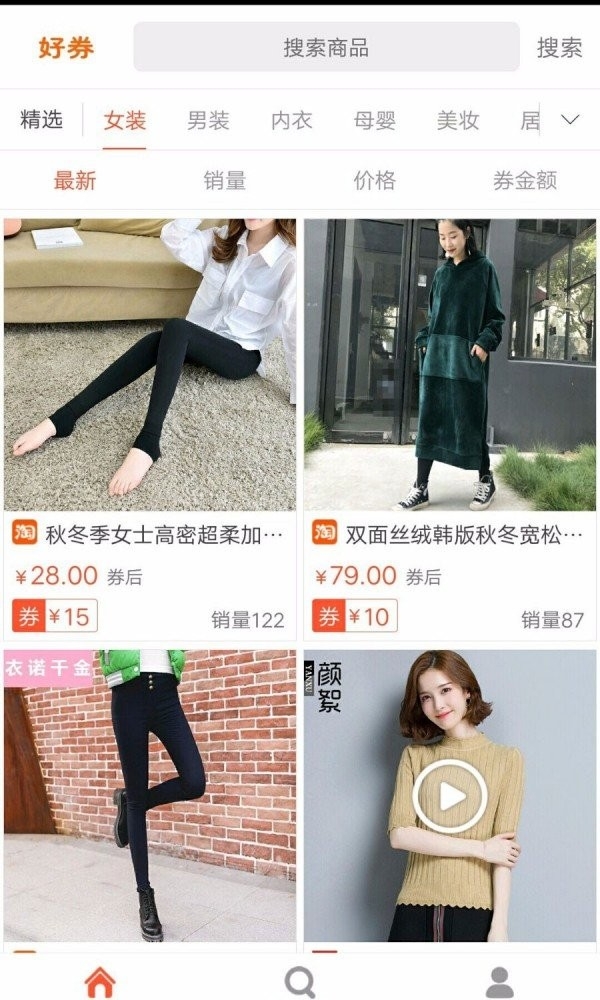Open the 搜索商品 search field

click(326, 47)
